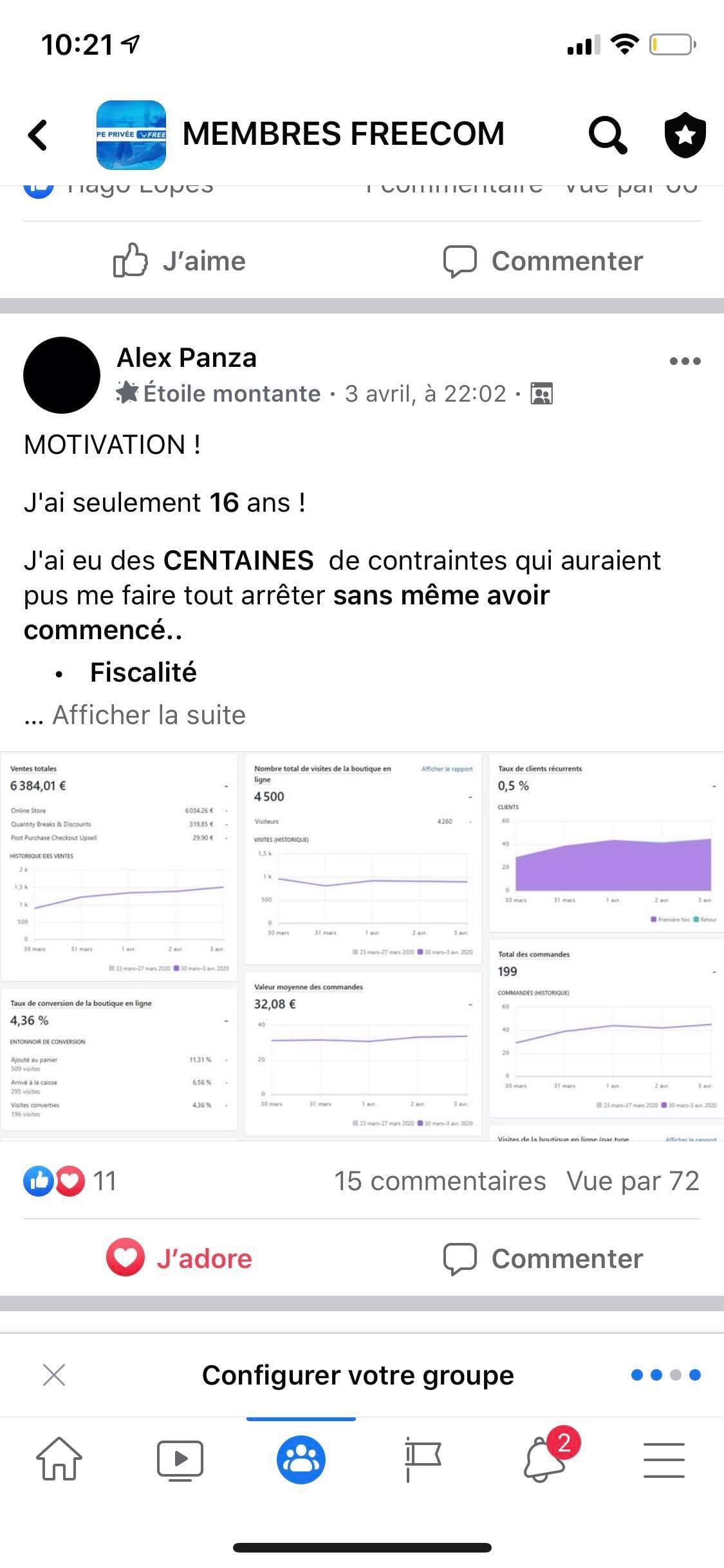Open the 15 commentaires

click(x=440, y=1181)
